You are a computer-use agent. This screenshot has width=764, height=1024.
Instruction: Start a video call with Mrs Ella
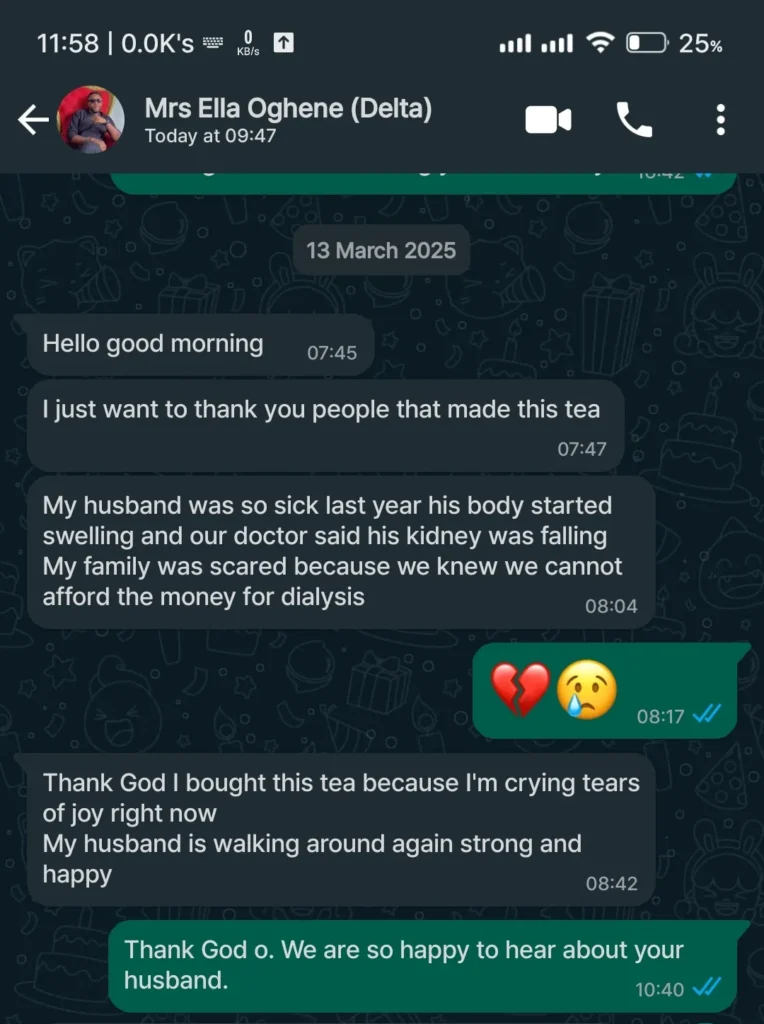(548, 121)
